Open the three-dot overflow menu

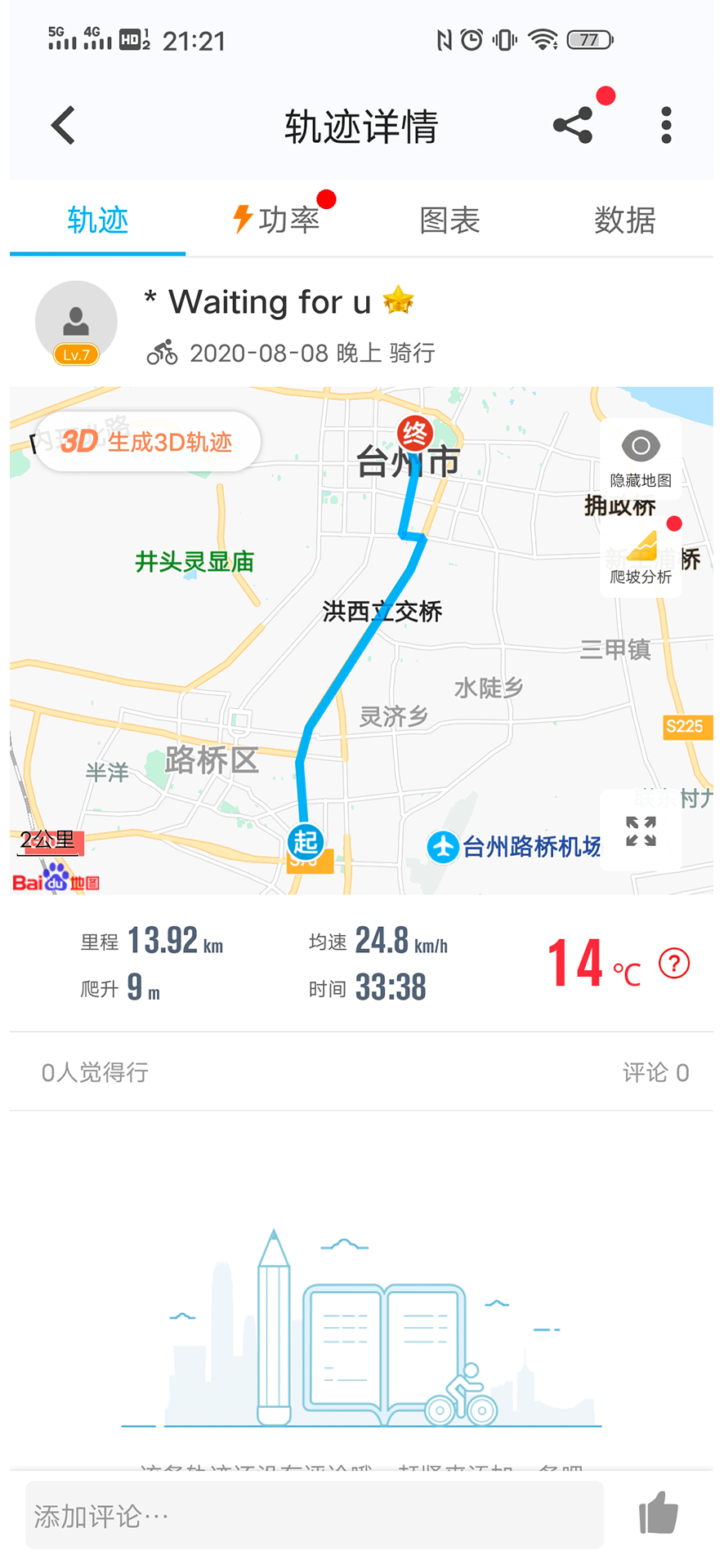(x=666, y=126)
